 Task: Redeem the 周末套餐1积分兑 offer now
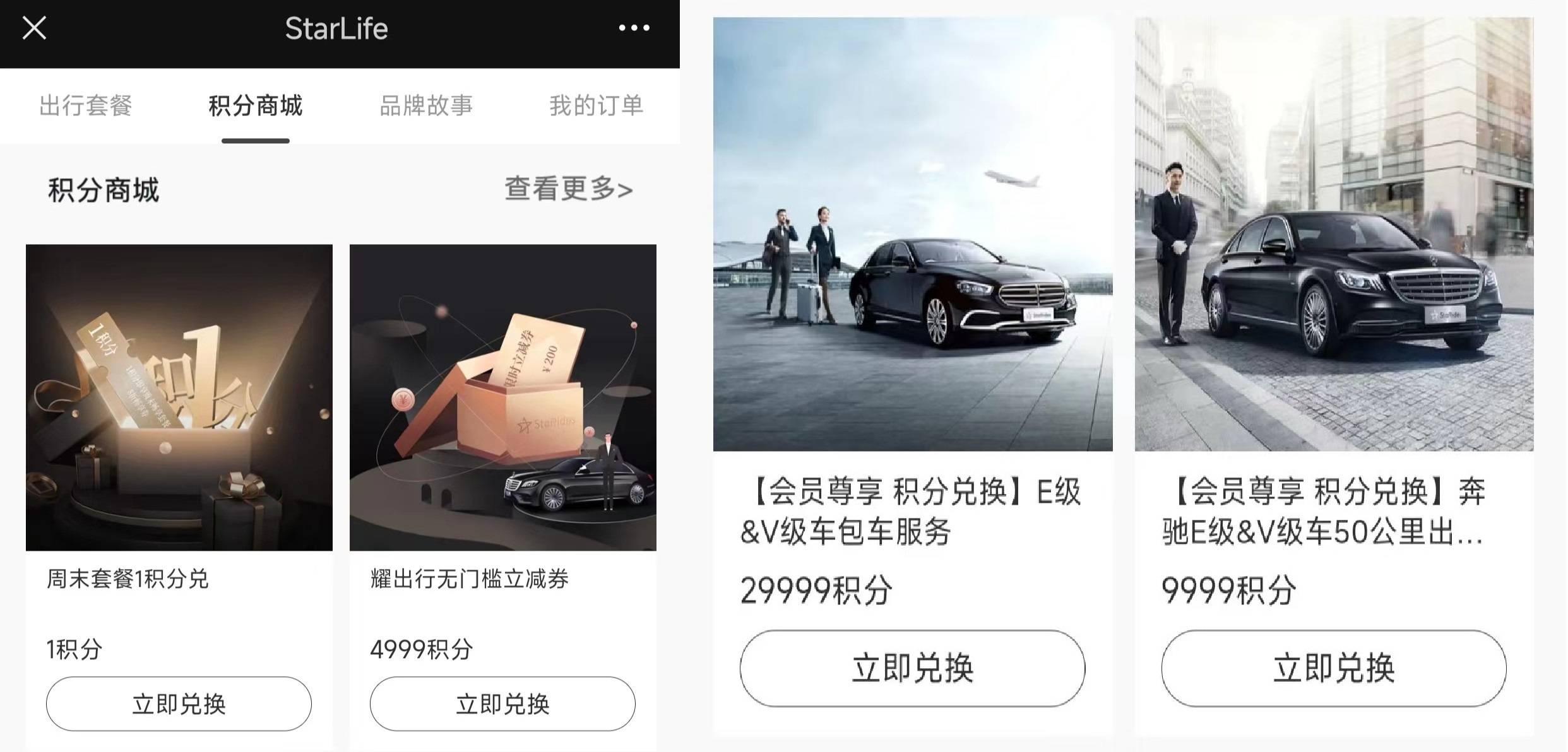click(x=179, y=704)
